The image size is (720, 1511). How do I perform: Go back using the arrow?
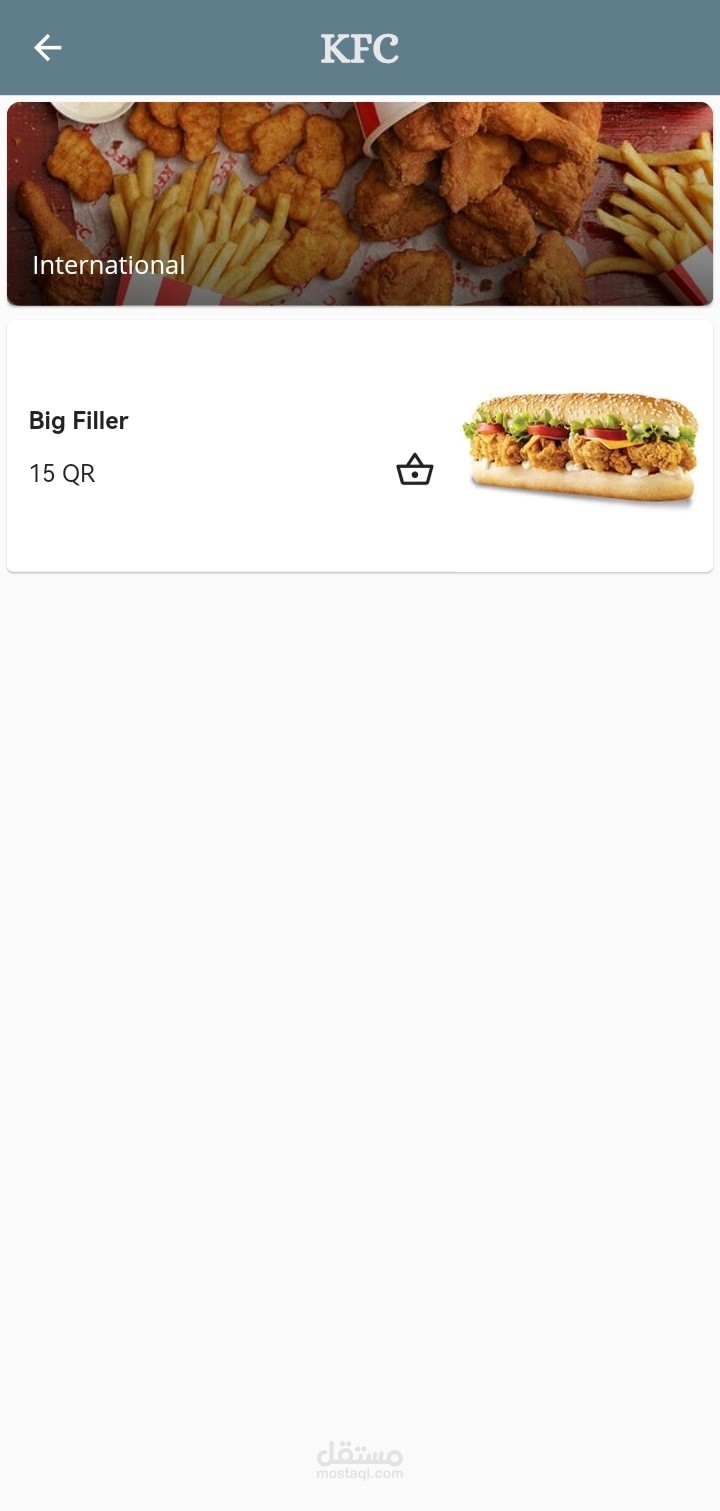click(x=47, y=47)
